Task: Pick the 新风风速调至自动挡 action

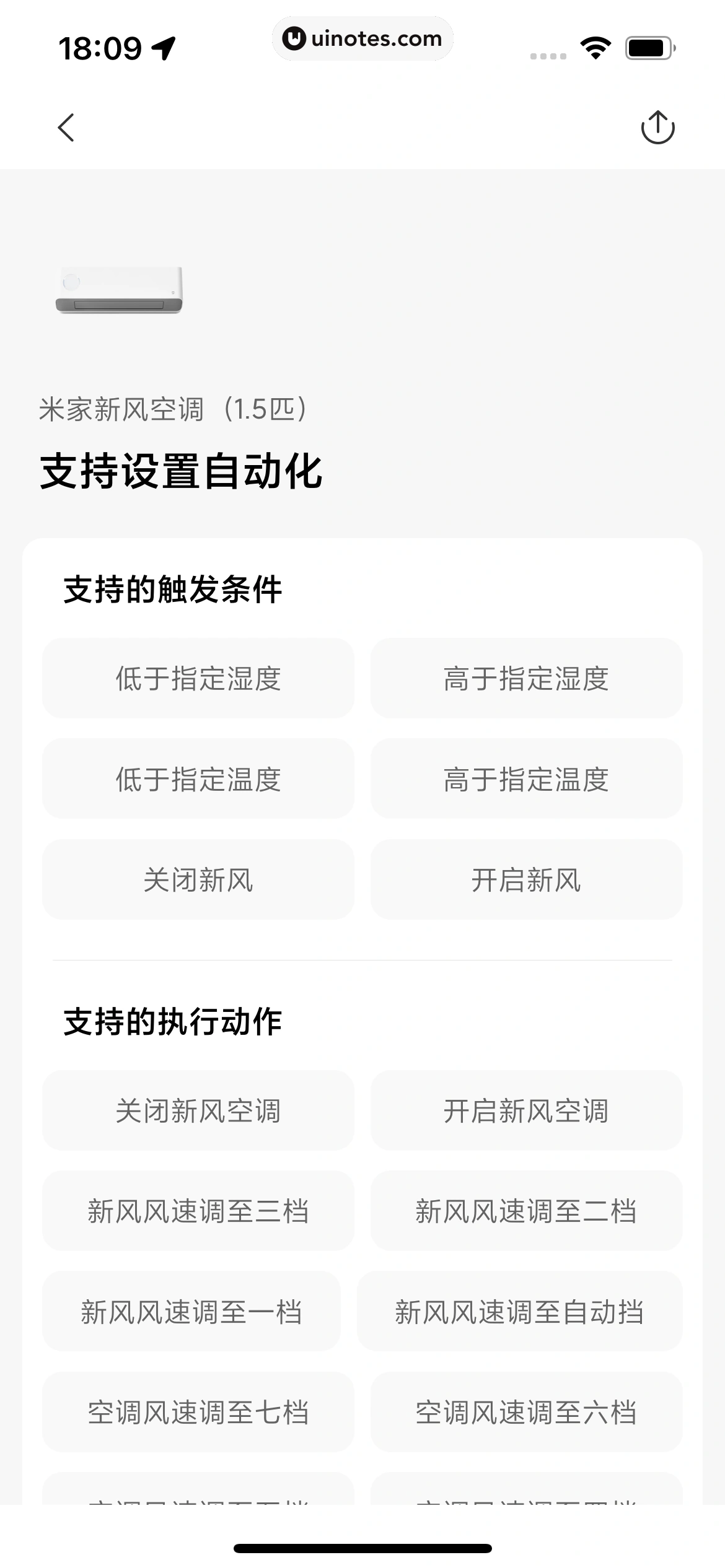Action: pos(519,1312)
